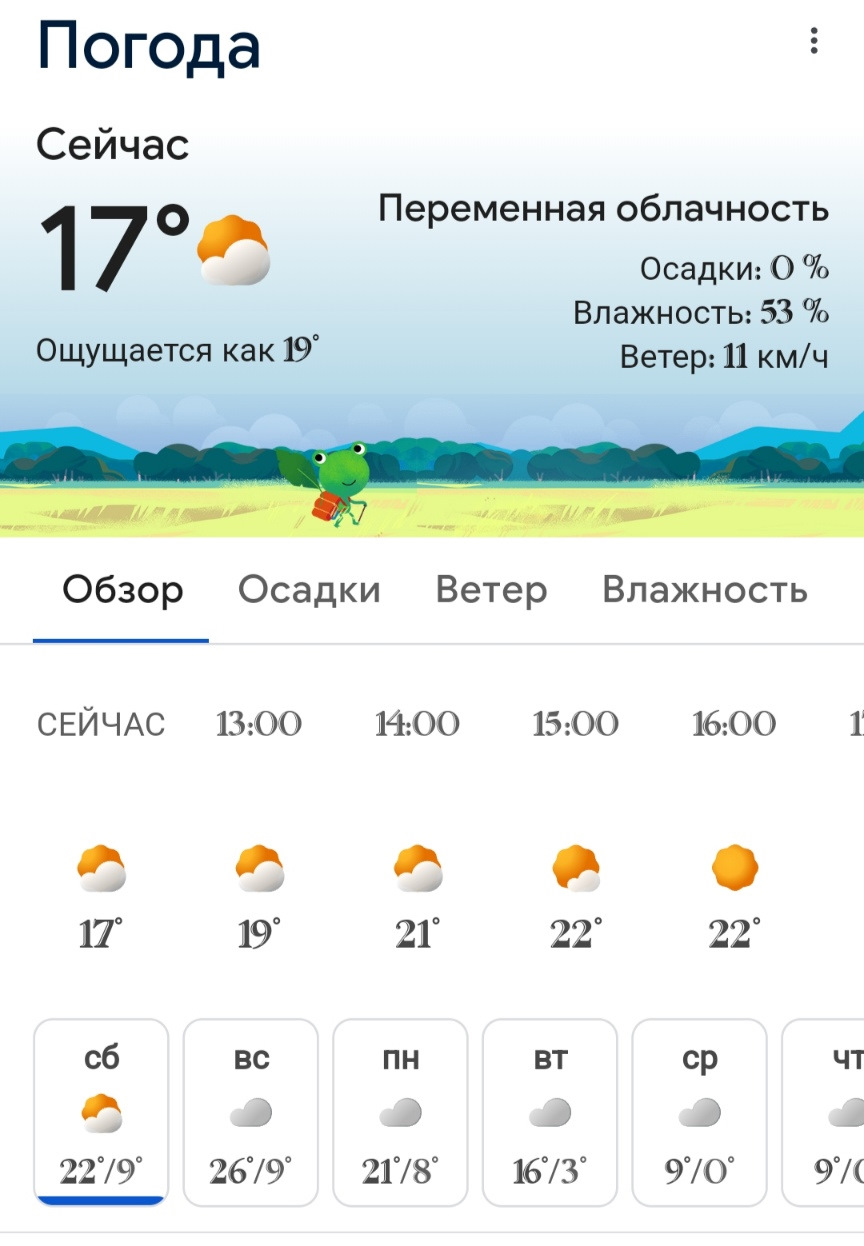The image size is (864, 1246).
Task: Switch to the Обзор tab
Action: (122, 590)
